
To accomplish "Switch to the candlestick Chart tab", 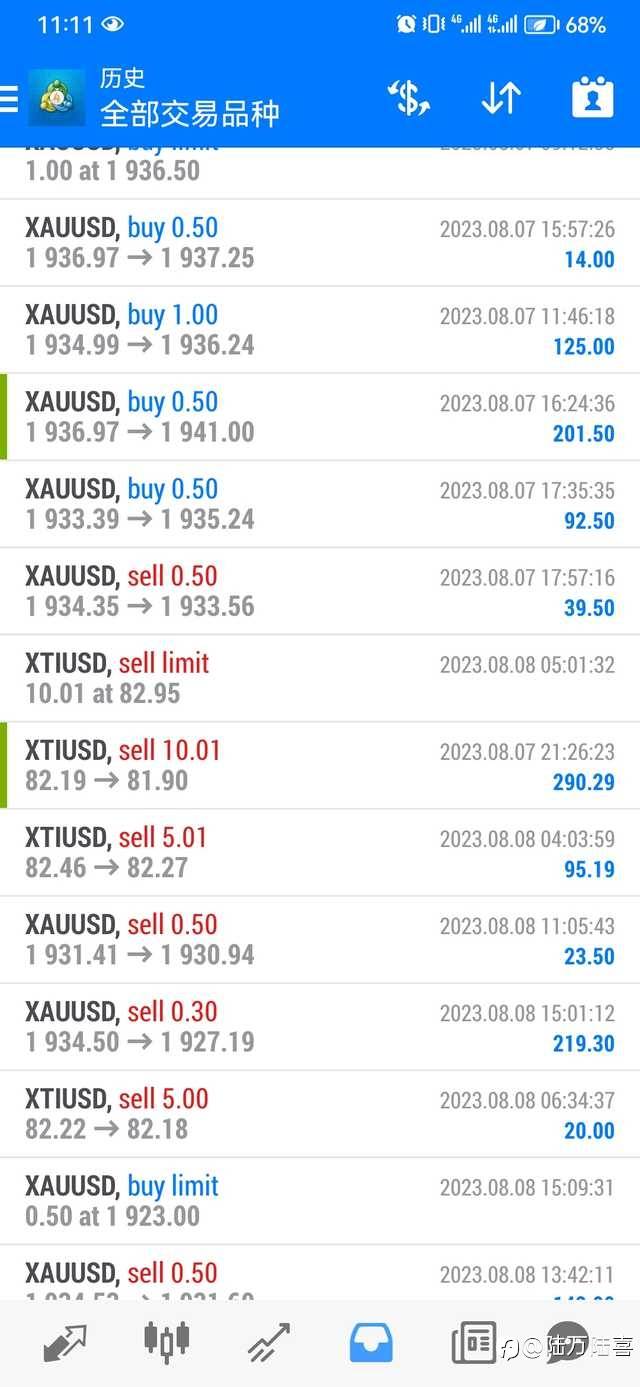I will [167, 1342].
